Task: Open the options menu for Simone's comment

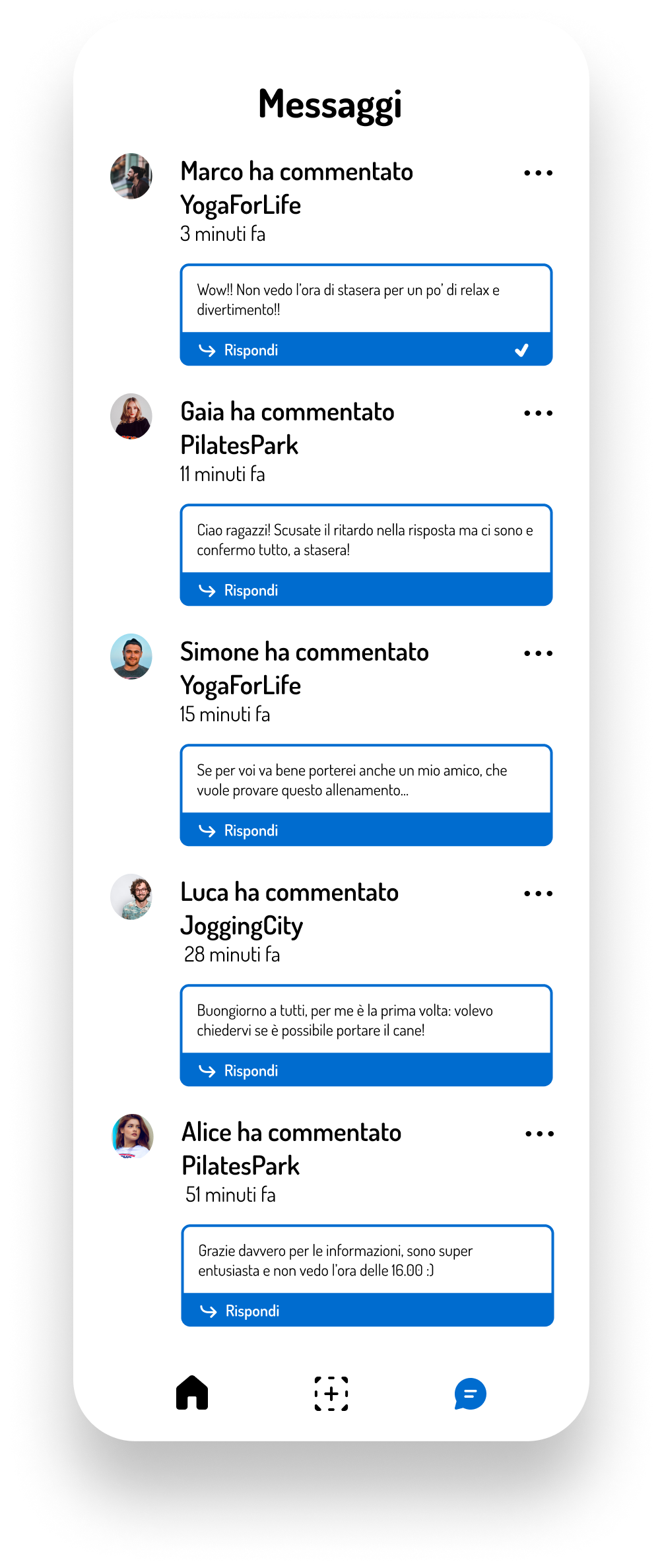Action: tap(538, 653)
